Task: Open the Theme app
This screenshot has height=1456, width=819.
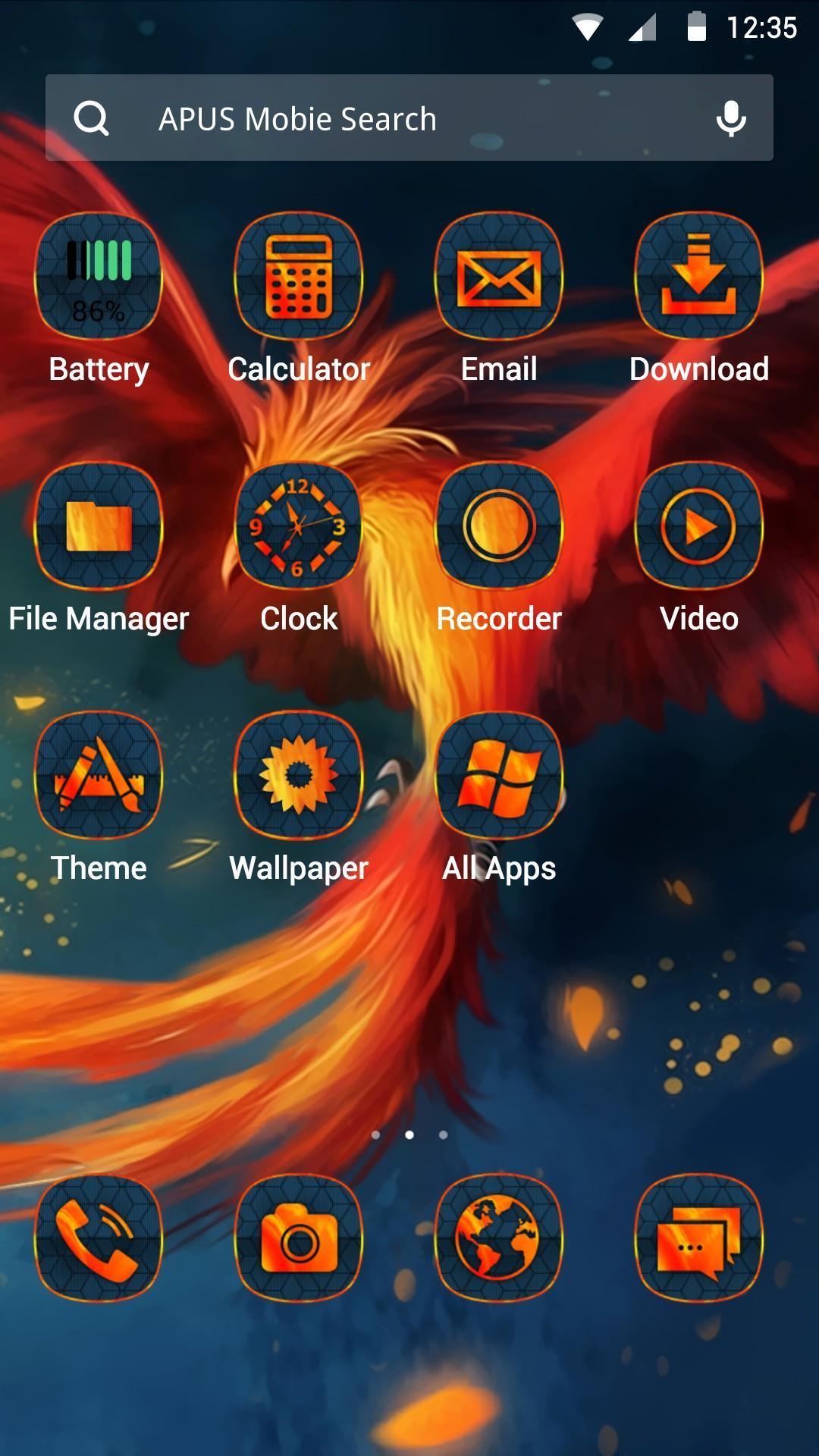Action: (x=99, y=776)
